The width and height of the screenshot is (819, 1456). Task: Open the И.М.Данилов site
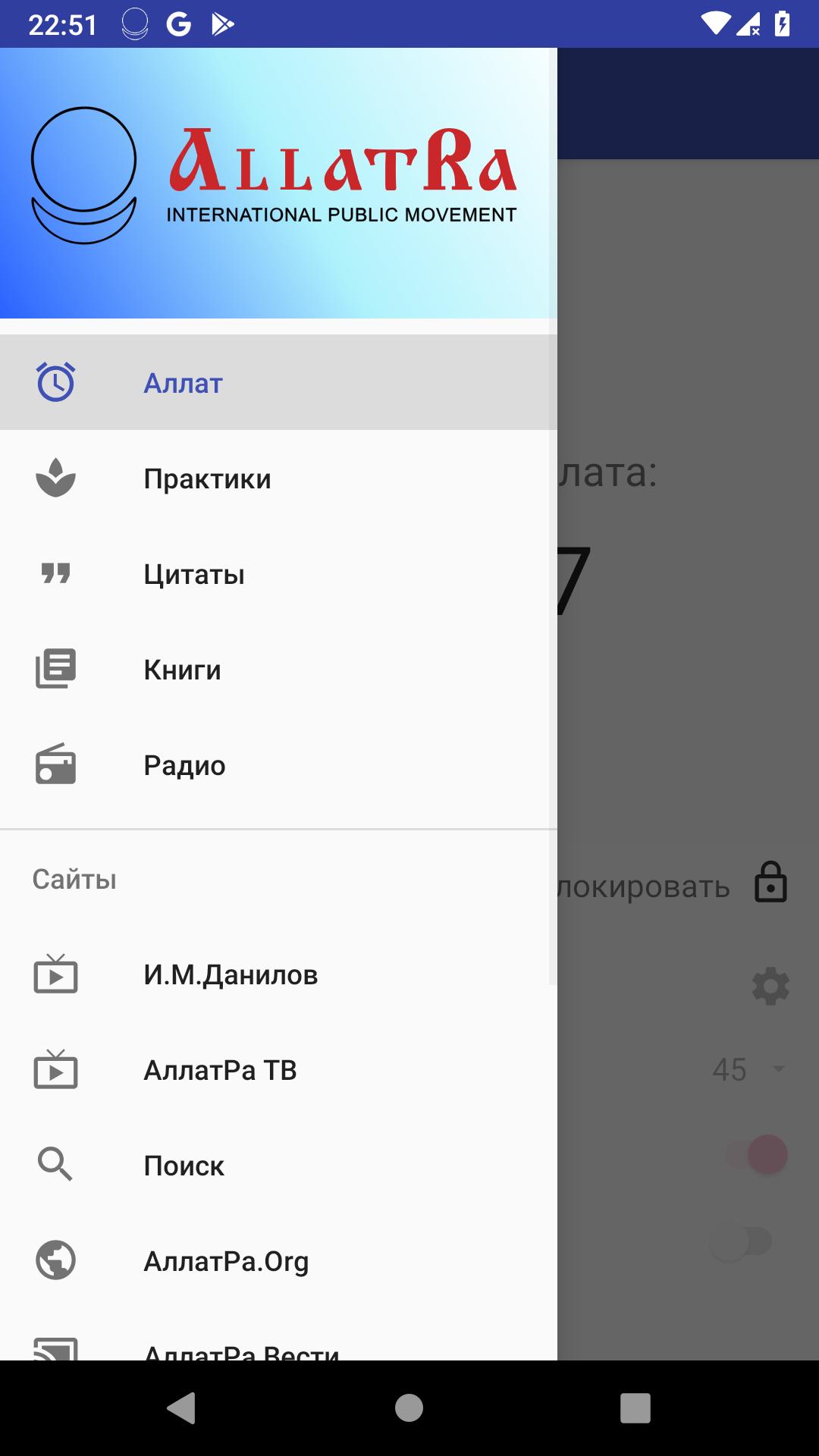coord(278,974)
